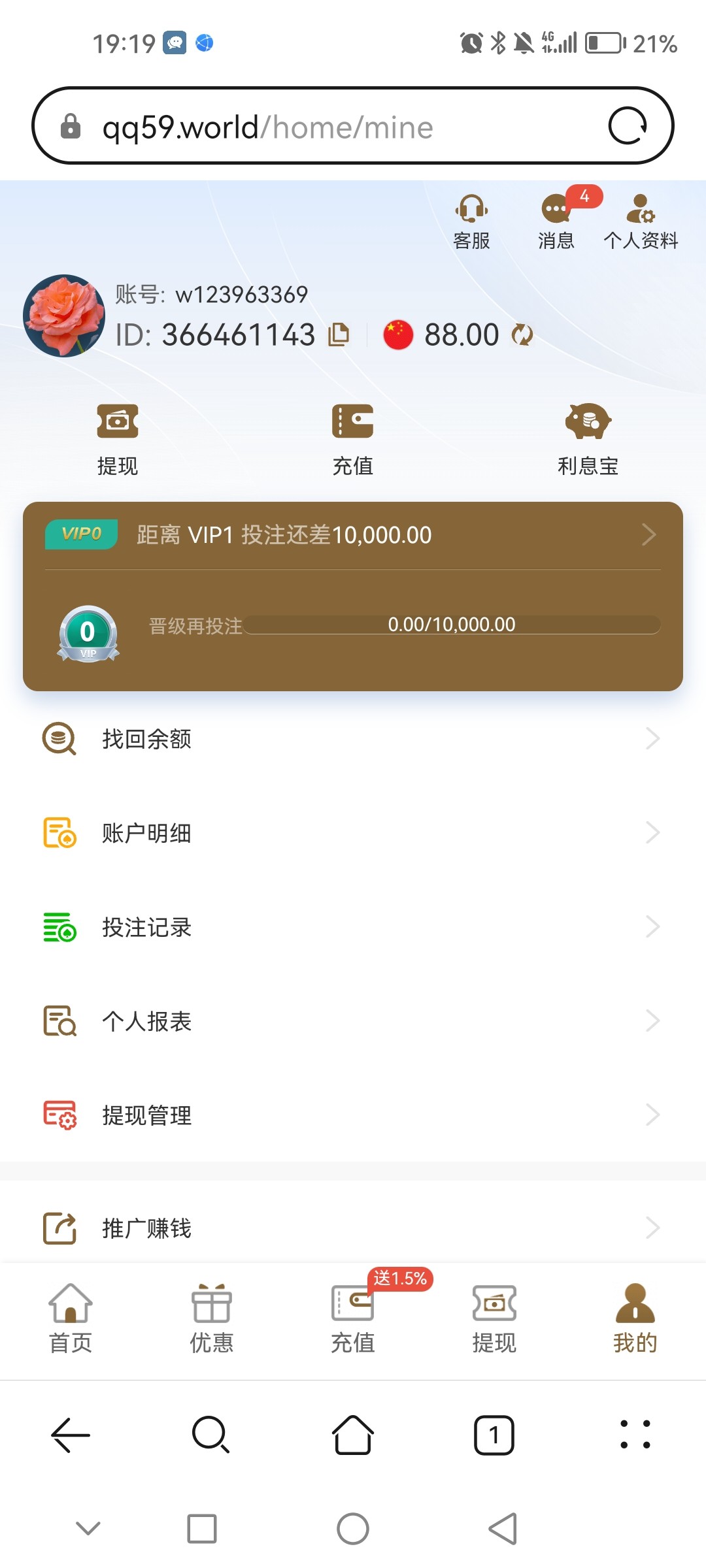
Task: Tap 利息宝 piggy bank button
Action: [x=588, y=438]
